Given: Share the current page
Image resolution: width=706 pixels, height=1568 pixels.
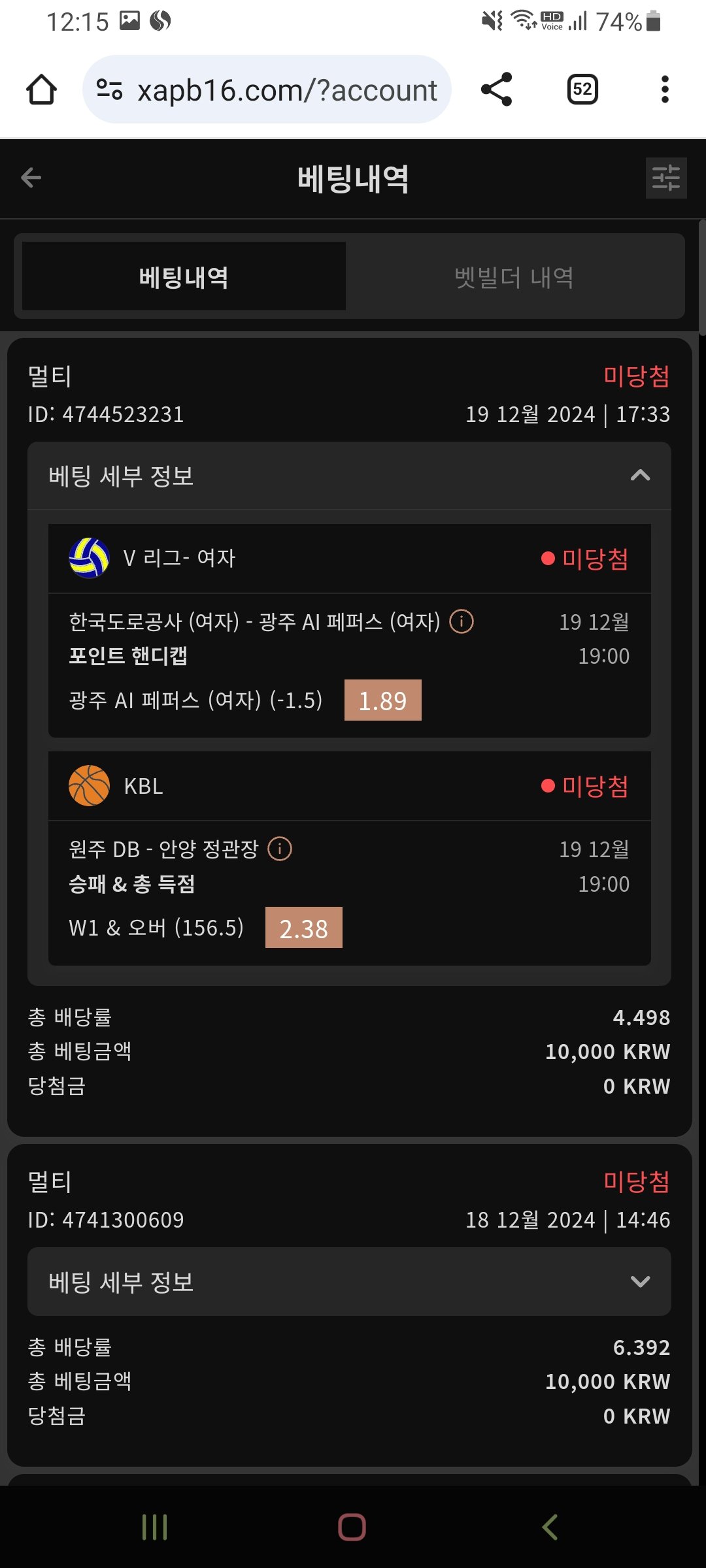Looking at the screenshot, I should [x=496, y=90].
